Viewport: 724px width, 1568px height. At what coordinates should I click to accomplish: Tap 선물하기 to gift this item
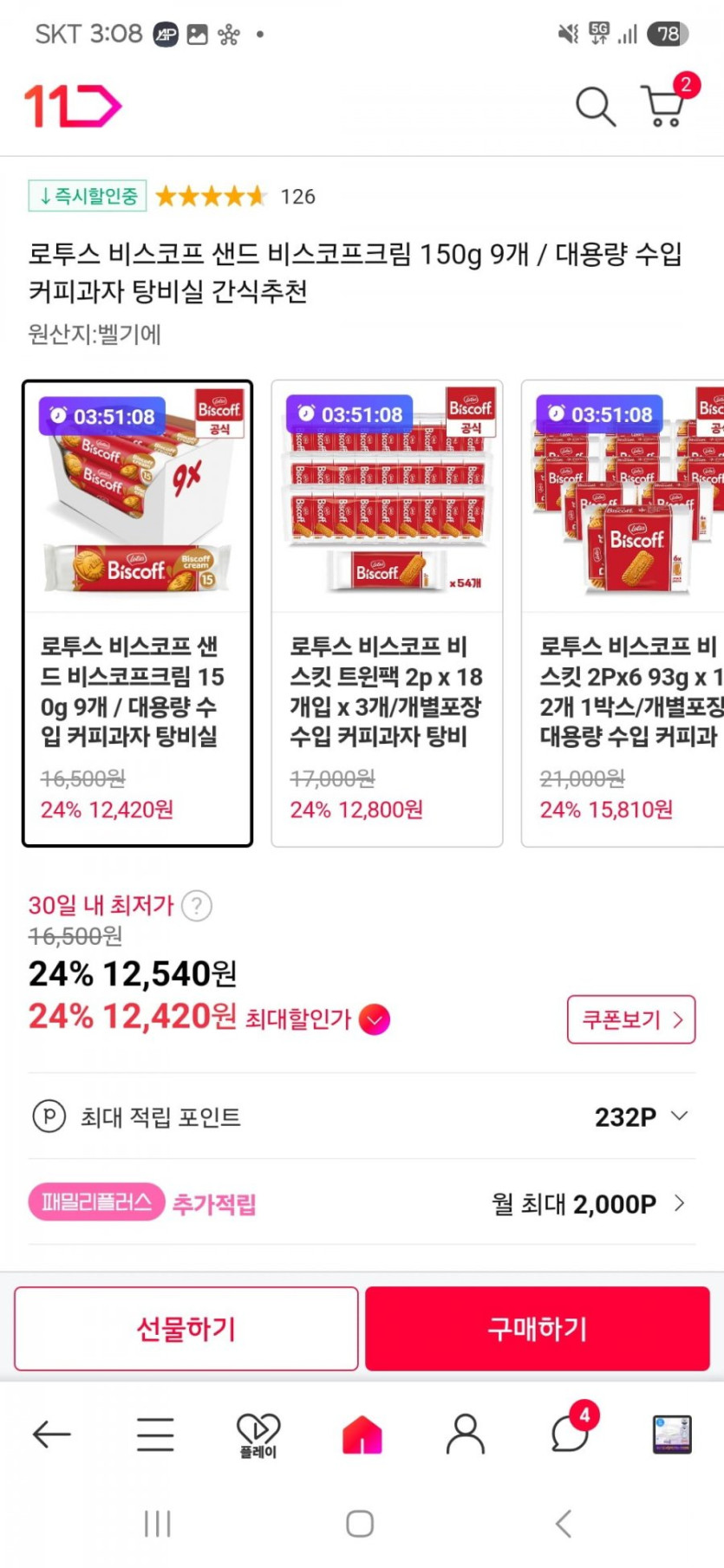(x=186, y=1328)
